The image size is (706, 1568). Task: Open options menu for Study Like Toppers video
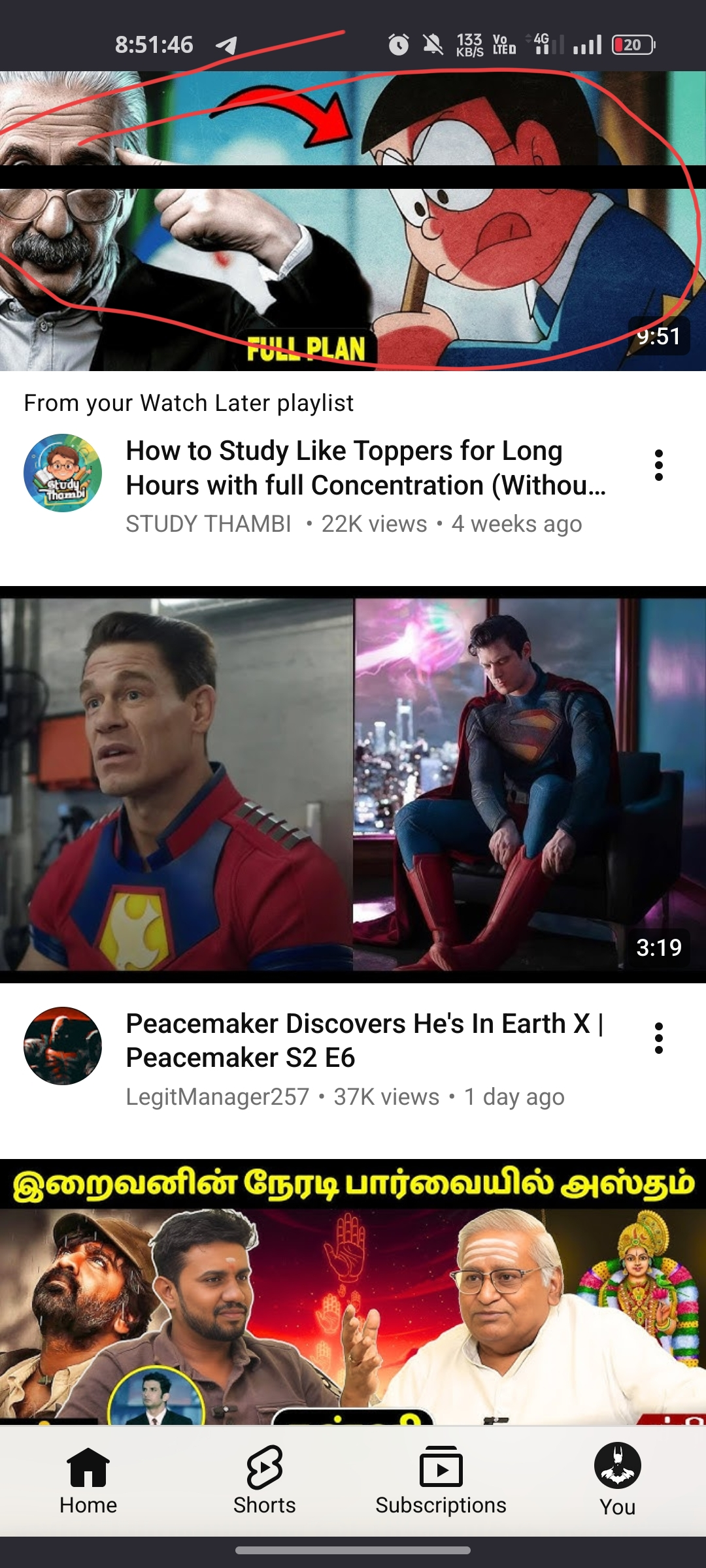coord(658,465)
